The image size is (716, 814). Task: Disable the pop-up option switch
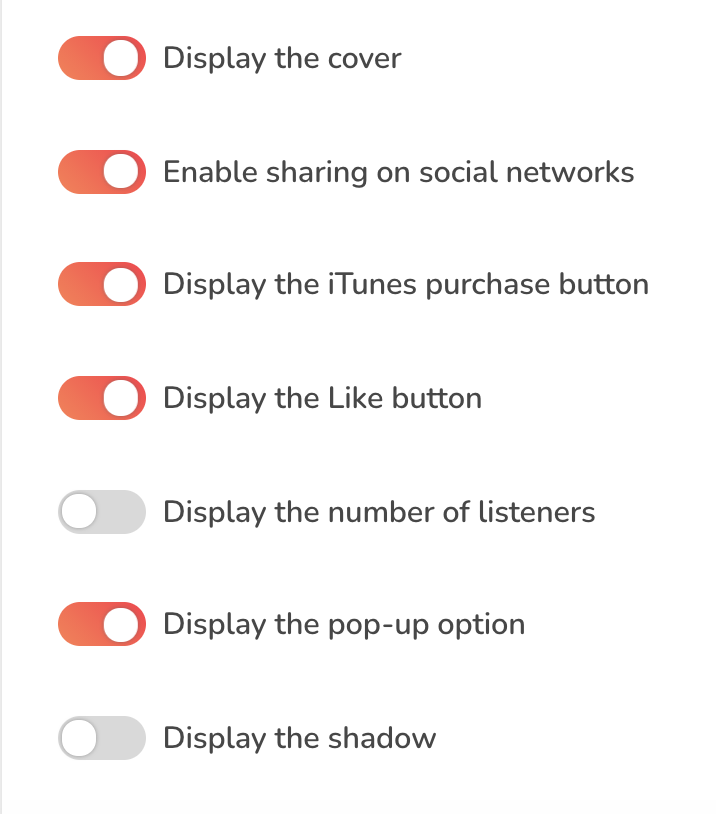102,625
